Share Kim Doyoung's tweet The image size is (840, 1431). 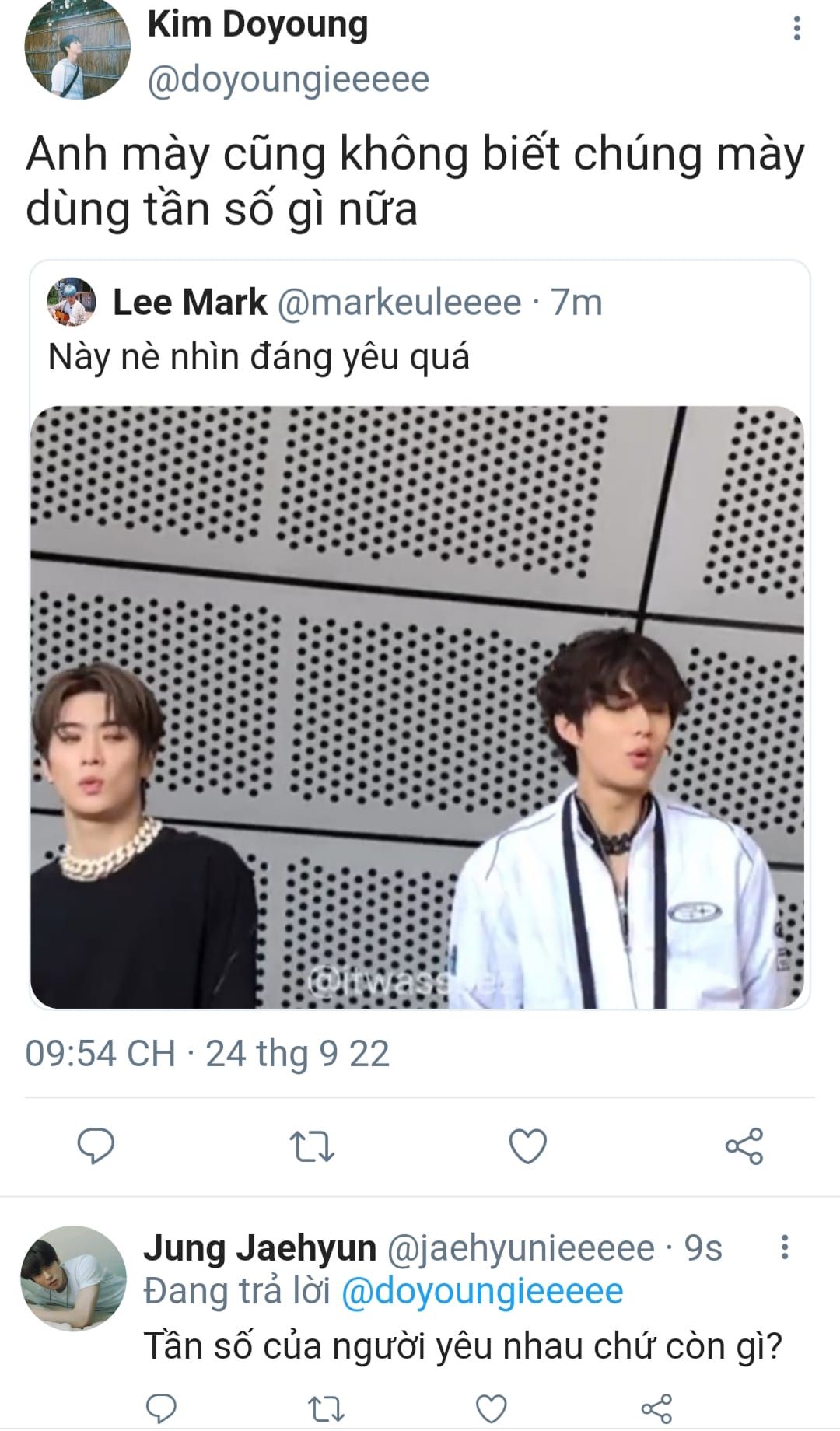[x=744, y=1146]
